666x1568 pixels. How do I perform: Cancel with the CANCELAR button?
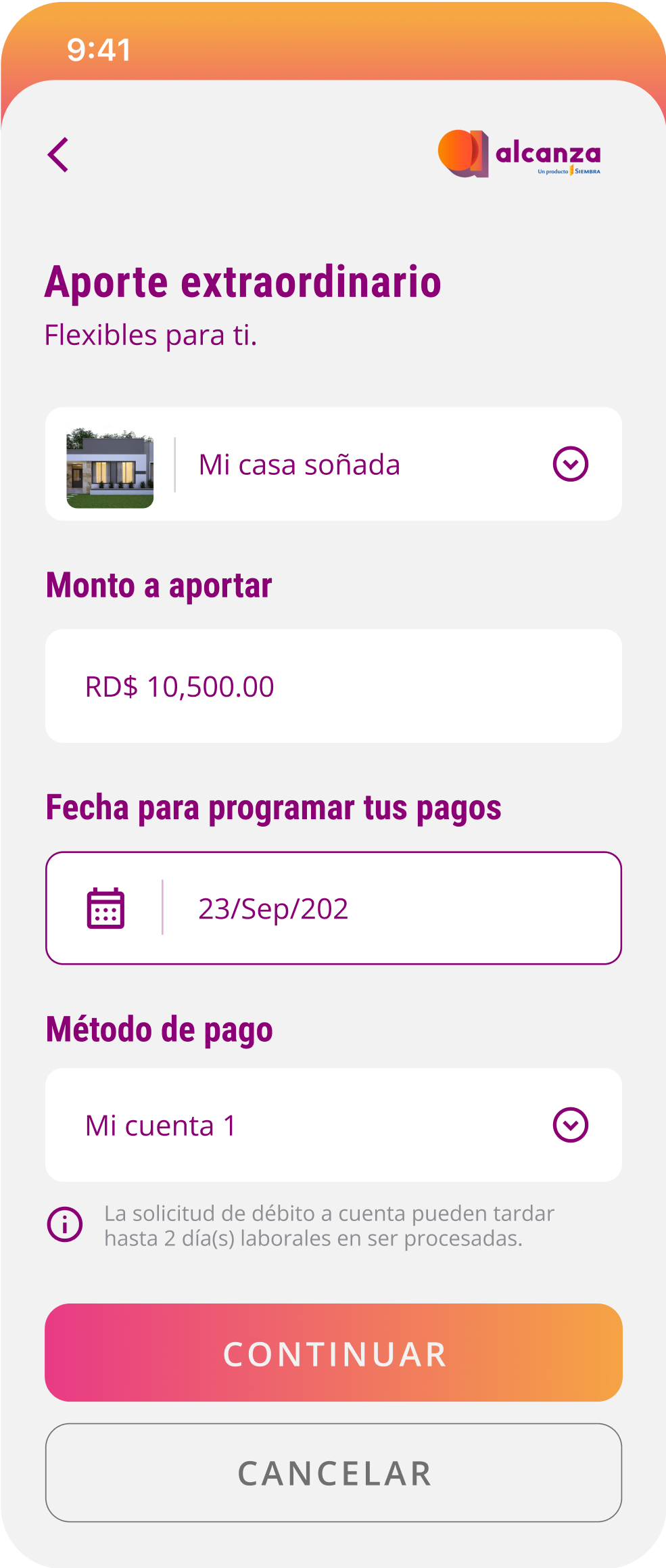point(333,1473)
